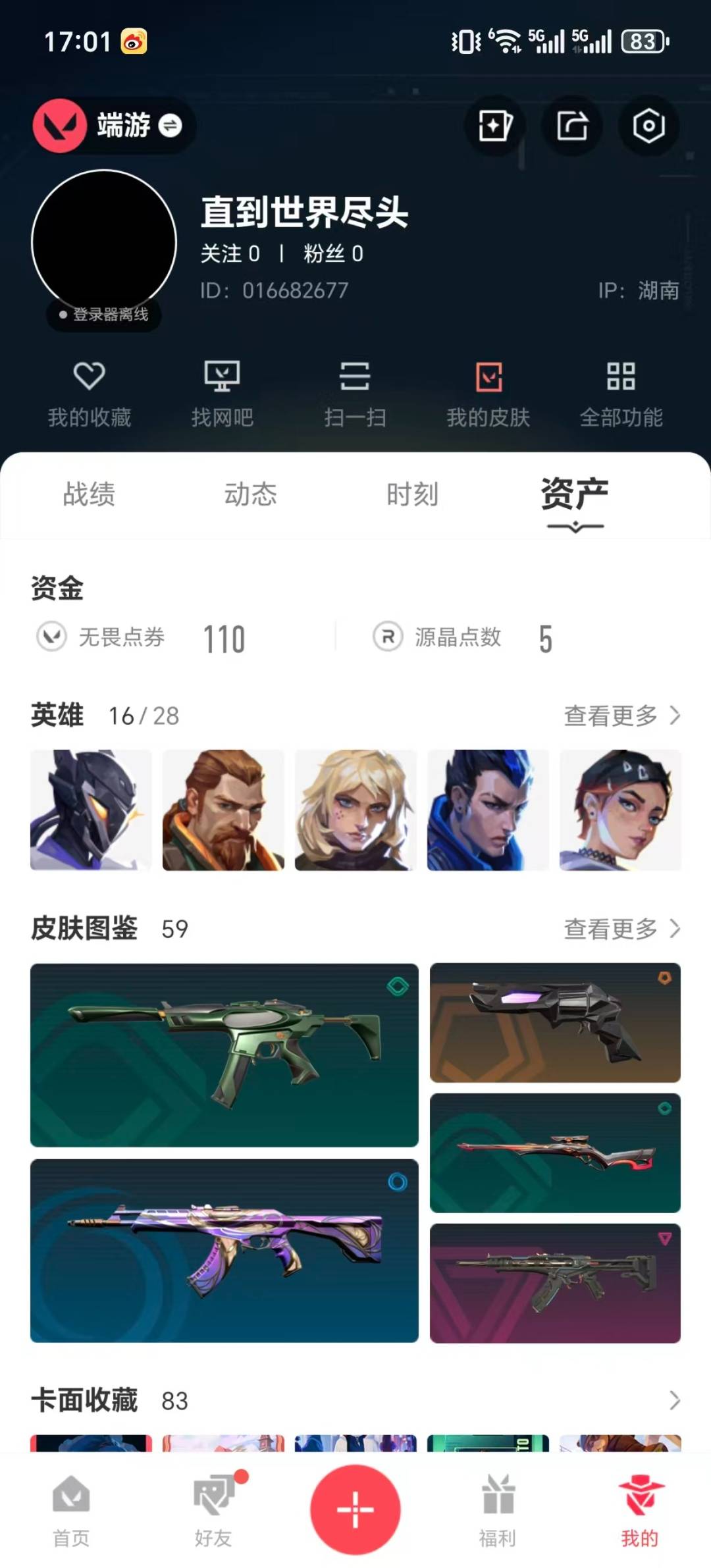Open the settings hexagon icon

click(648, 126)
